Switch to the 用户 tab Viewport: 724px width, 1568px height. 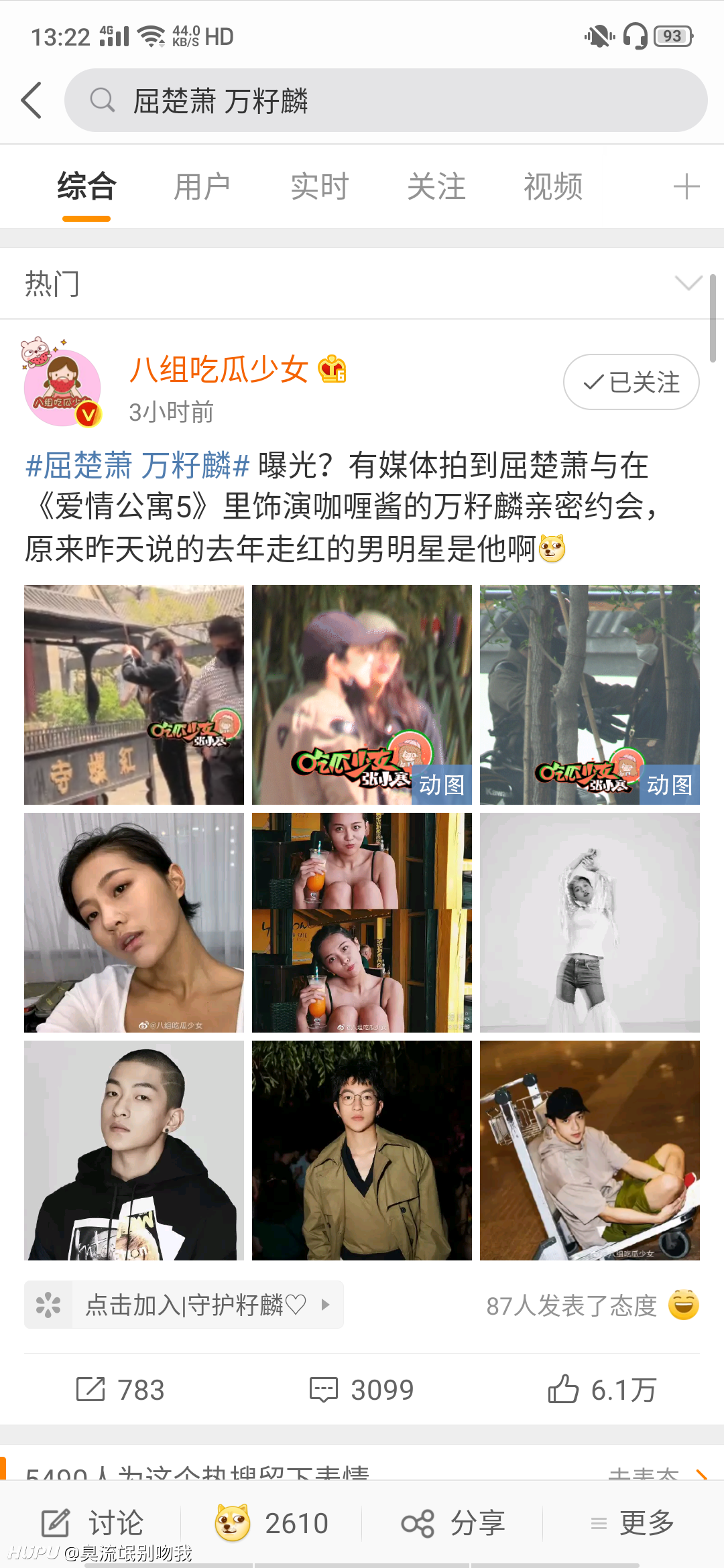202,186
